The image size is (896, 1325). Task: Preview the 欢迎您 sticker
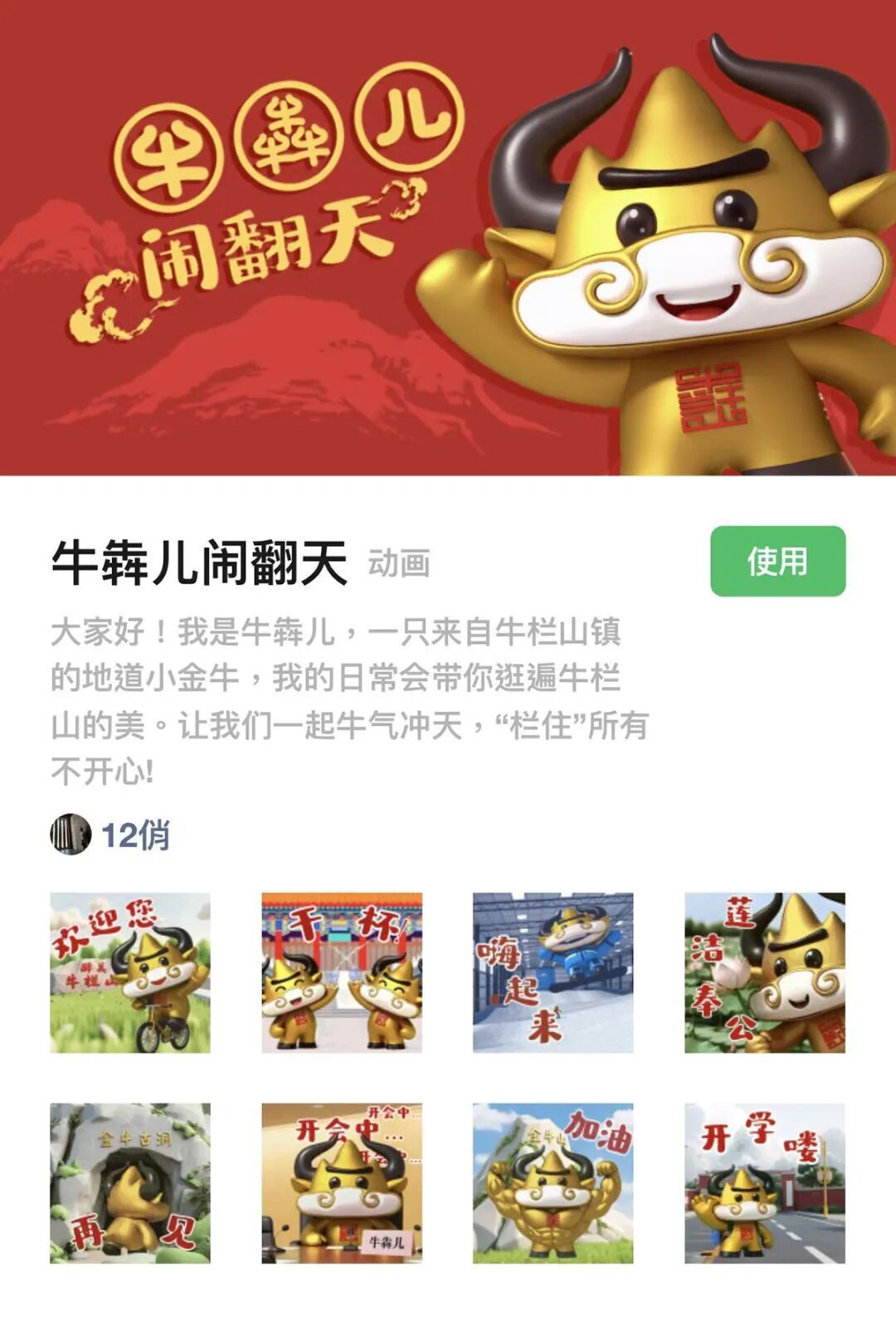130,972
